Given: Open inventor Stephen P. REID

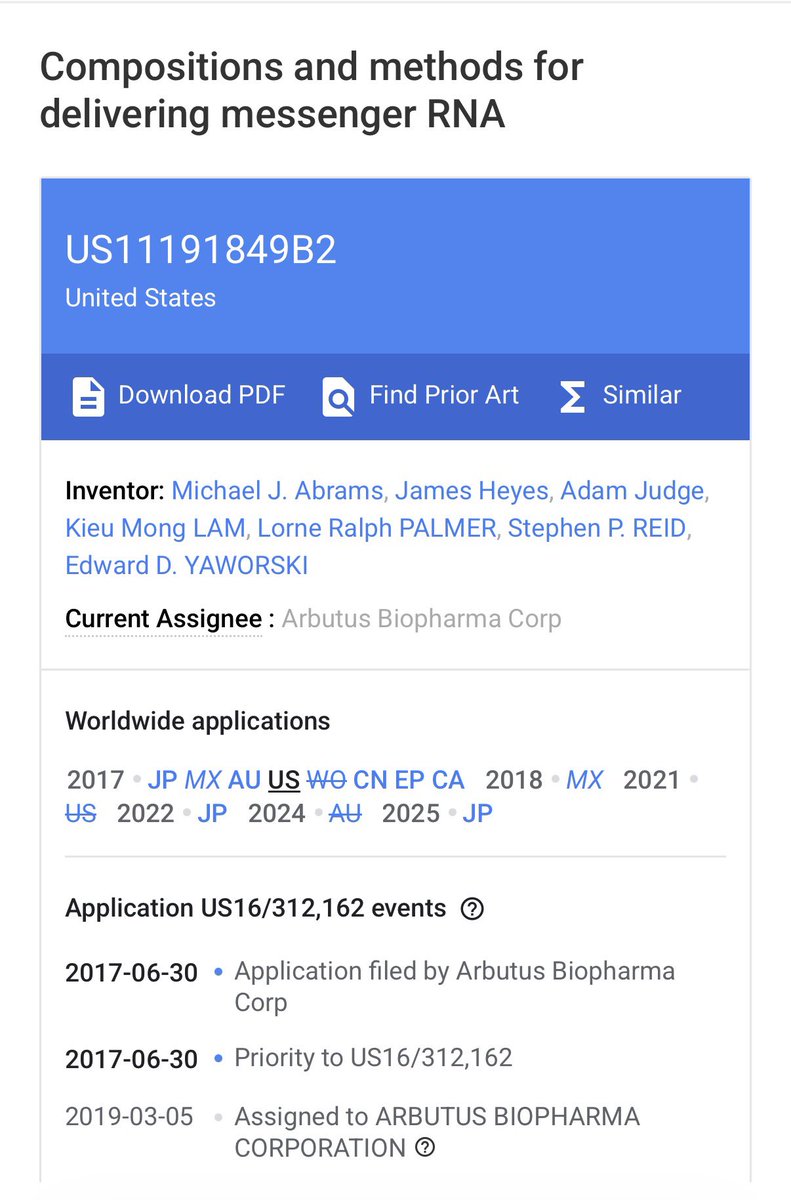Looking at the screenshot, I should (x=597, y=528).
